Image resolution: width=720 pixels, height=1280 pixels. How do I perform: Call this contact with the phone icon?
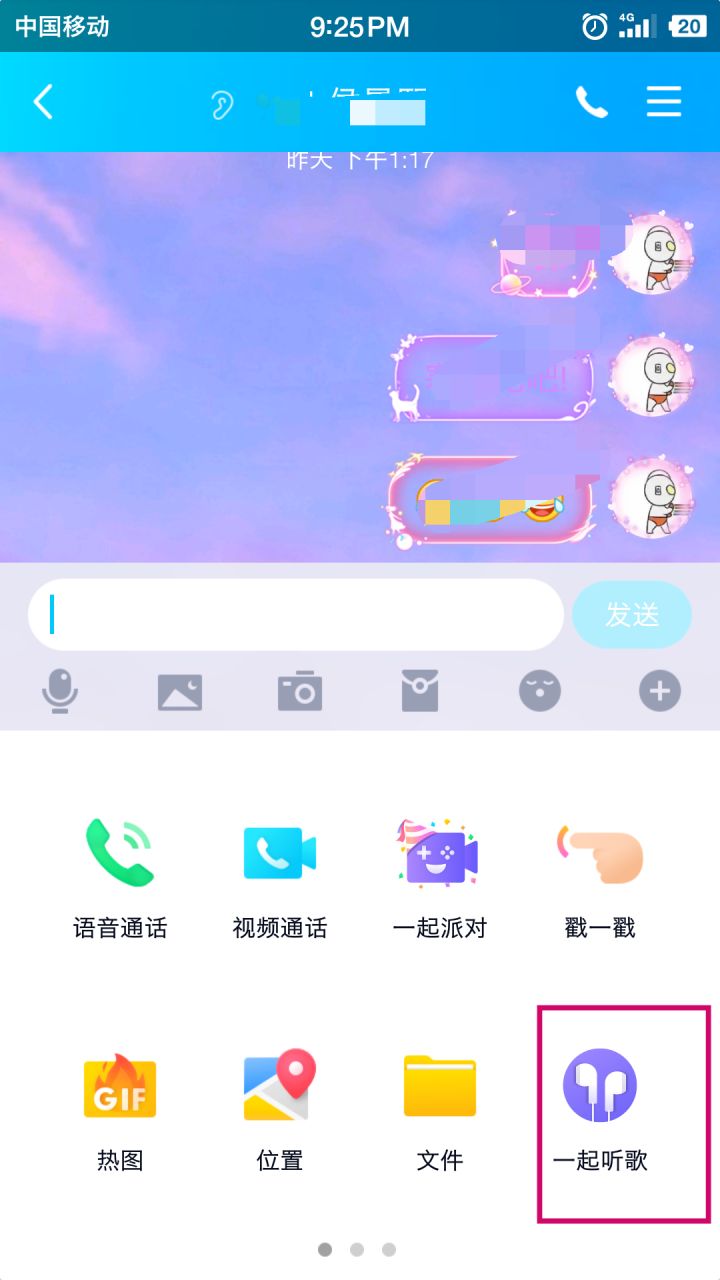pos(591,102)
